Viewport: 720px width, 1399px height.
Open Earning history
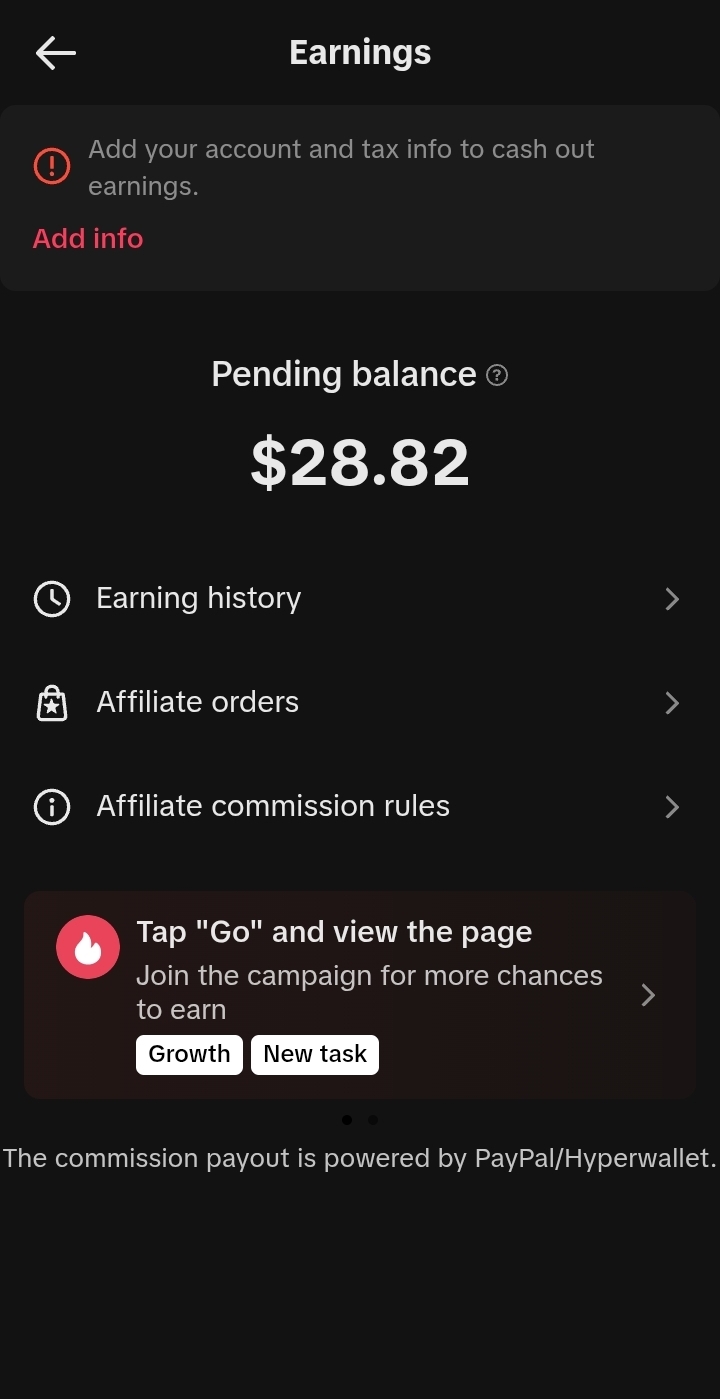click(358, 599)
